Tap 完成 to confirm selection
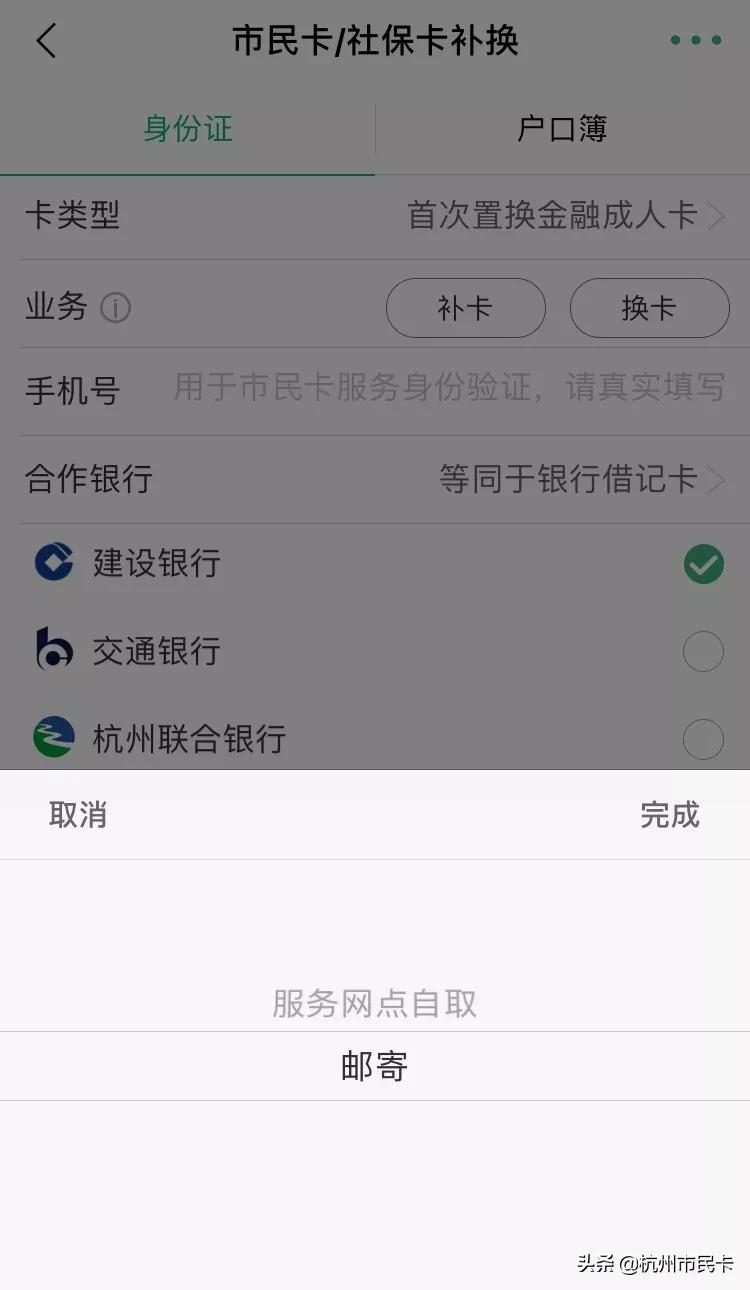The width and height of the screenshot is (750, 1290). pos(672,816)
